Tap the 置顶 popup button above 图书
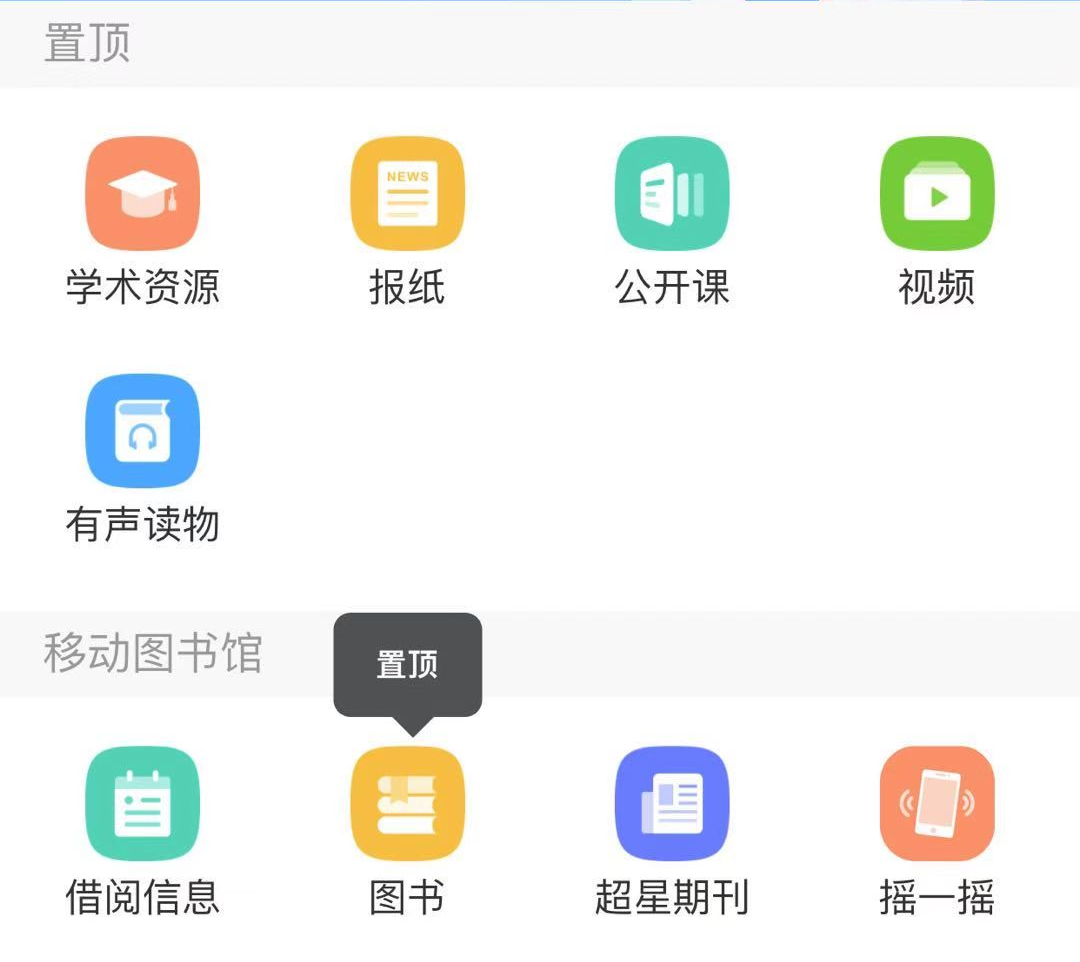The height and width of the screenshot is (962, 1080). (x=407, y=665)
